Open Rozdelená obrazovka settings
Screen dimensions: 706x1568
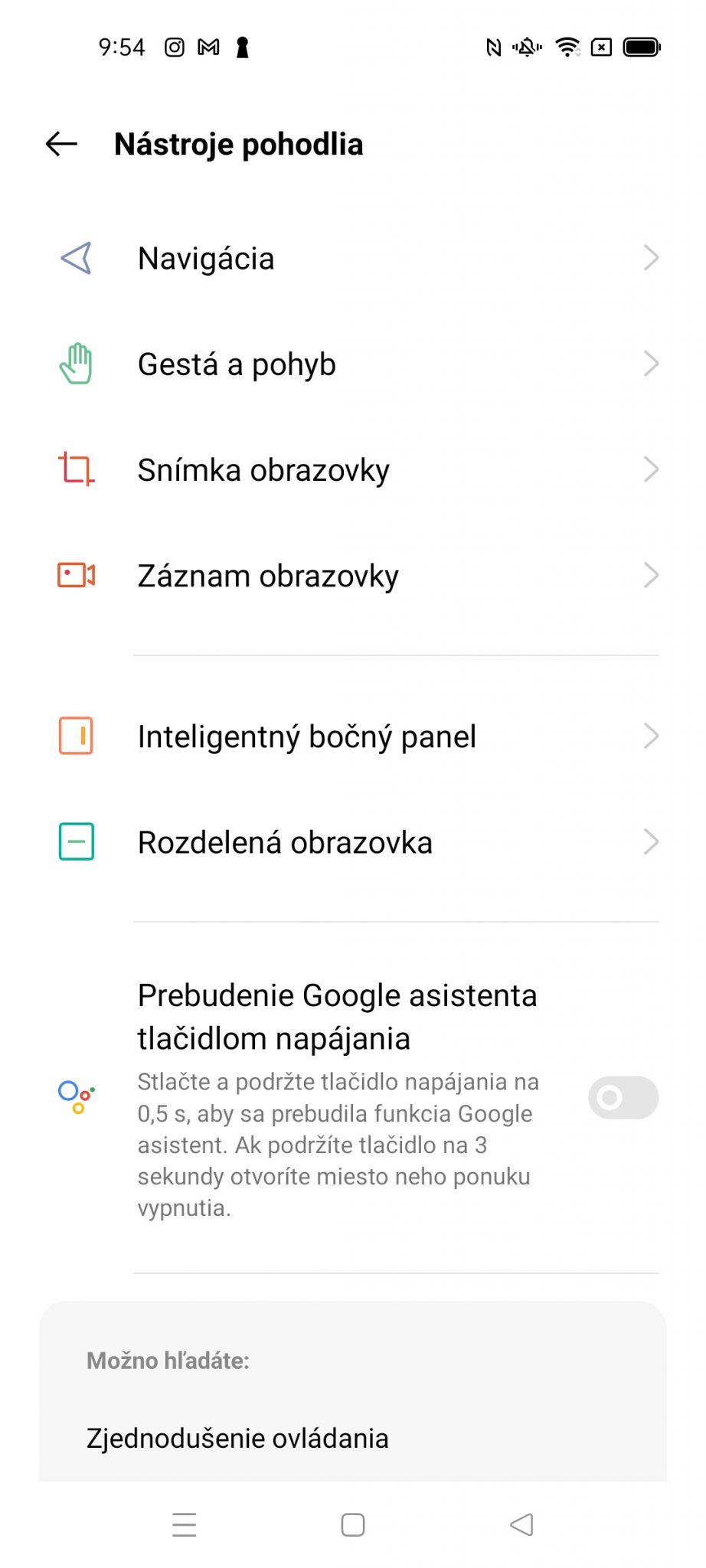point(353,842)
